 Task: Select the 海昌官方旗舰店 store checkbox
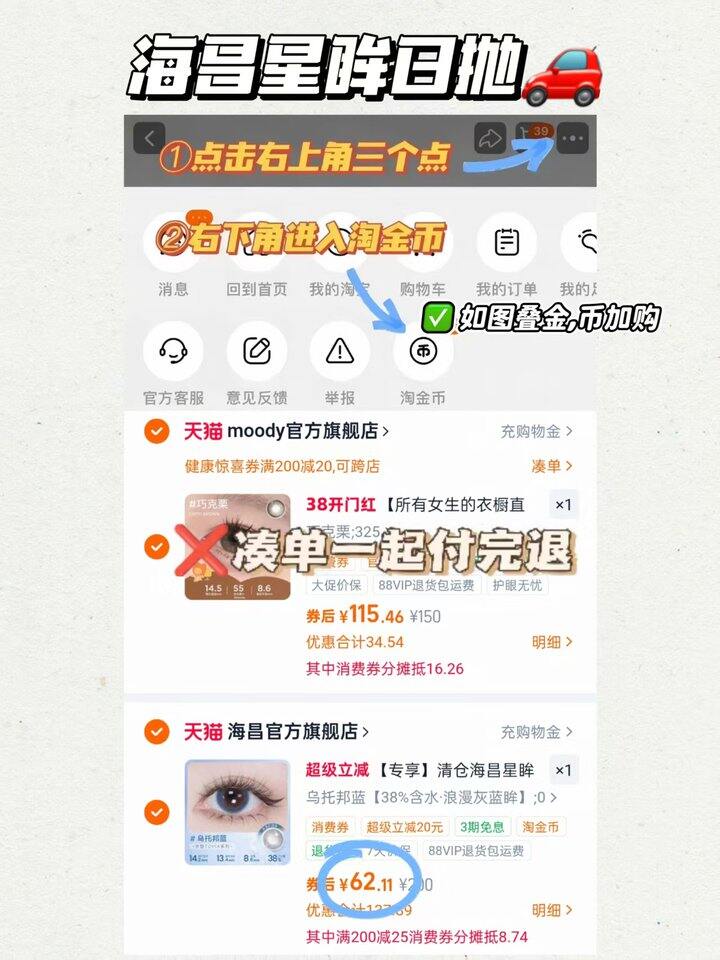click(155, 731)
